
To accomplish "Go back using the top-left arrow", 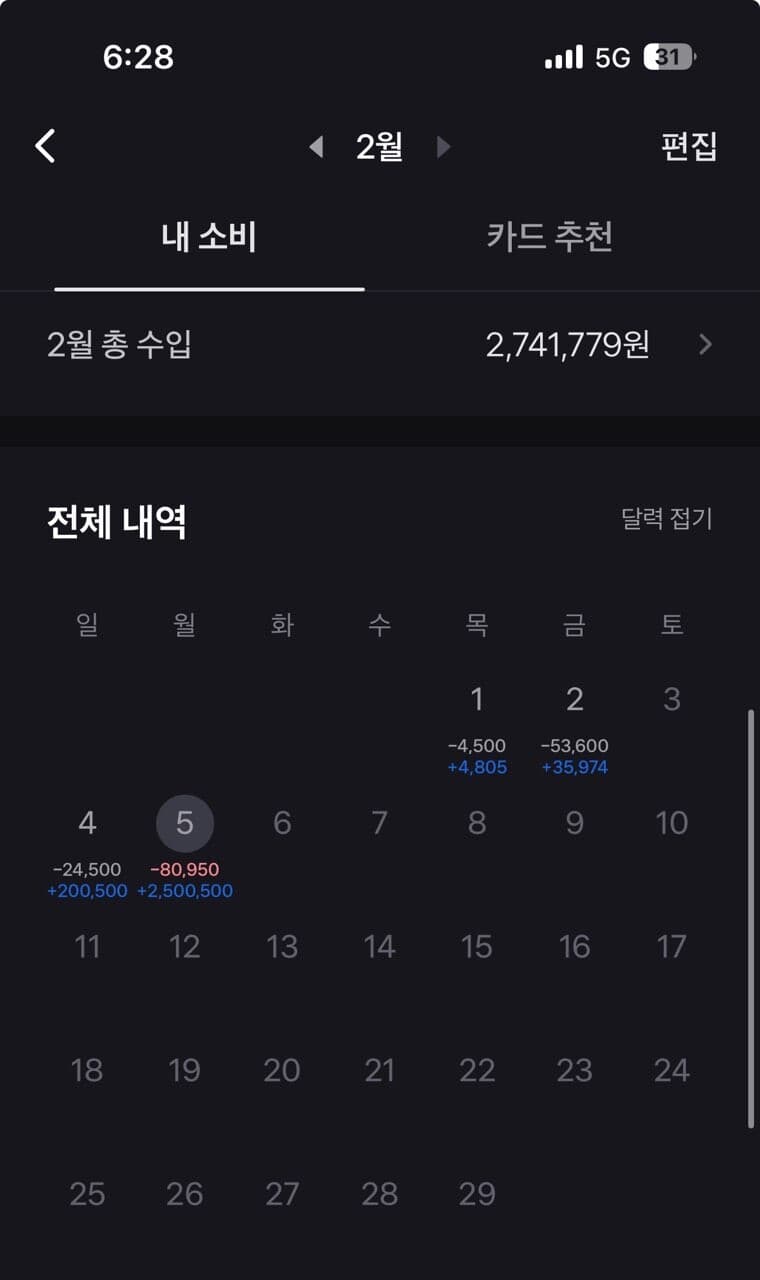I will tap(43, 145).
